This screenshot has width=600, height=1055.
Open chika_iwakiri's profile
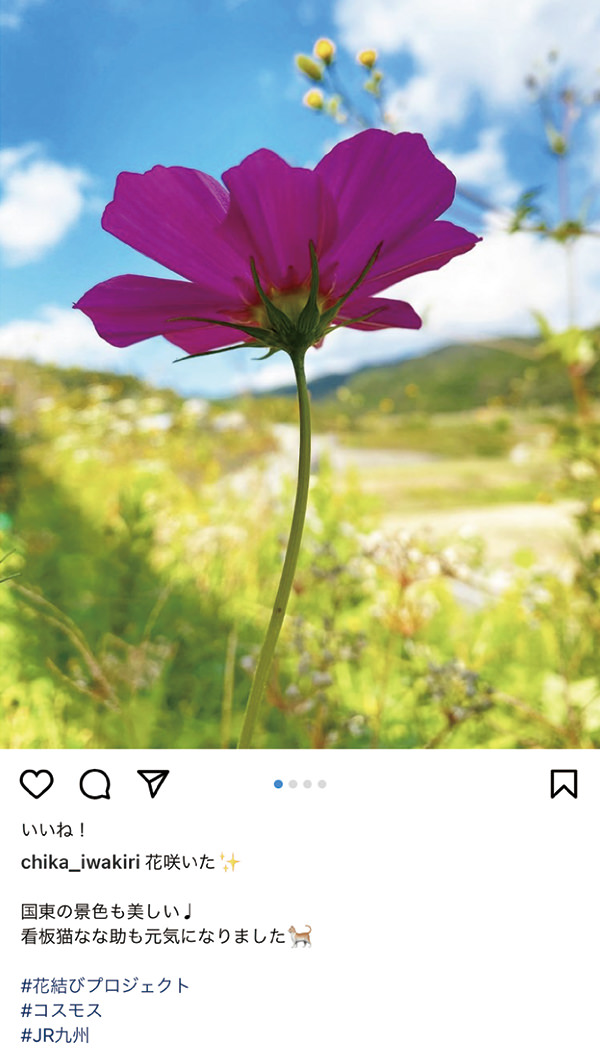tap(81, 862)
